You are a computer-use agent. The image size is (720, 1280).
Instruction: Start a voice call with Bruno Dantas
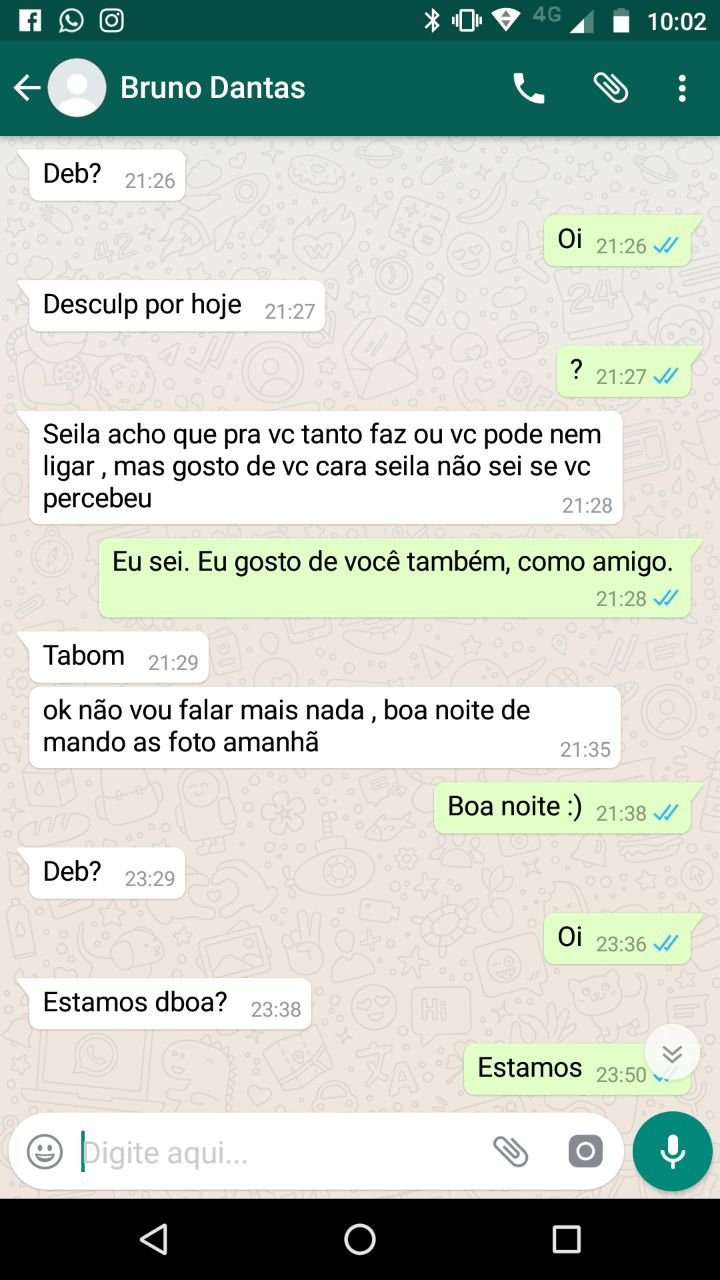tap(529, 88)
